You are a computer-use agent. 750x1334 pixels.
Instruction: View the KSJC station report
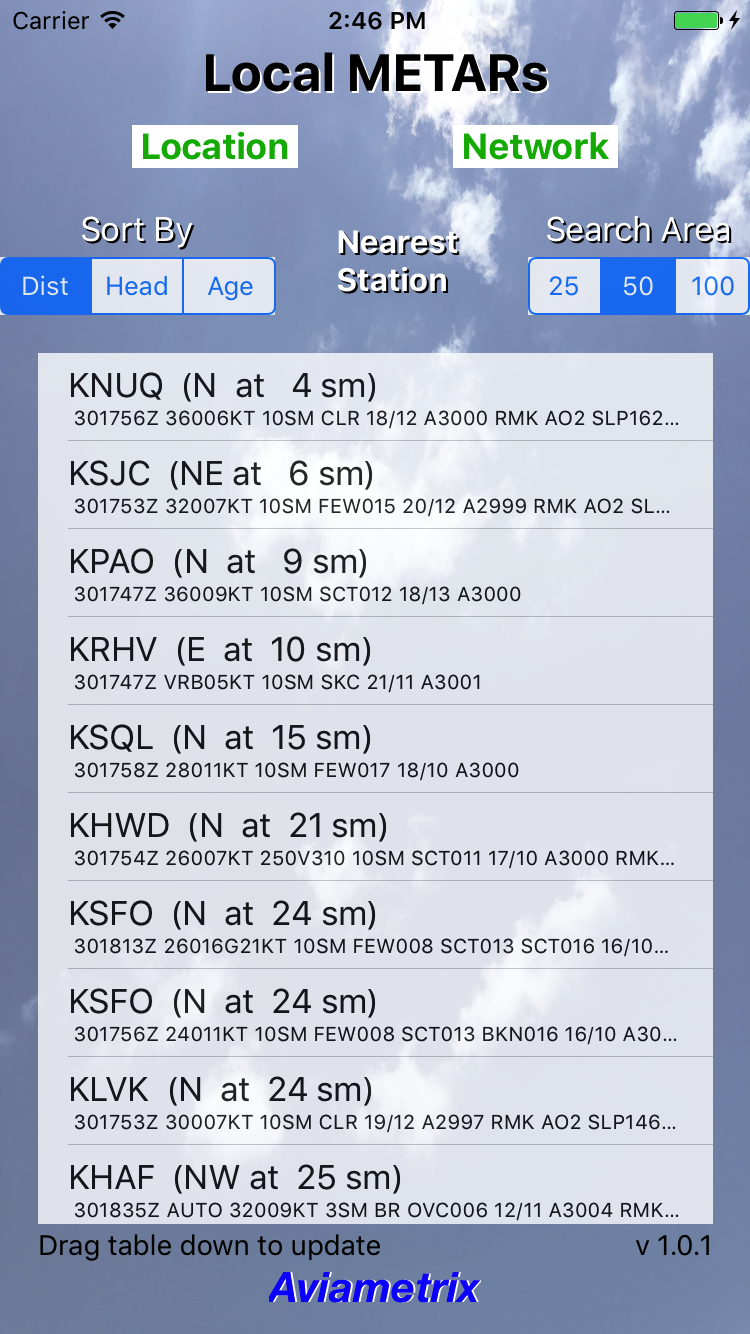coord(375,486)
